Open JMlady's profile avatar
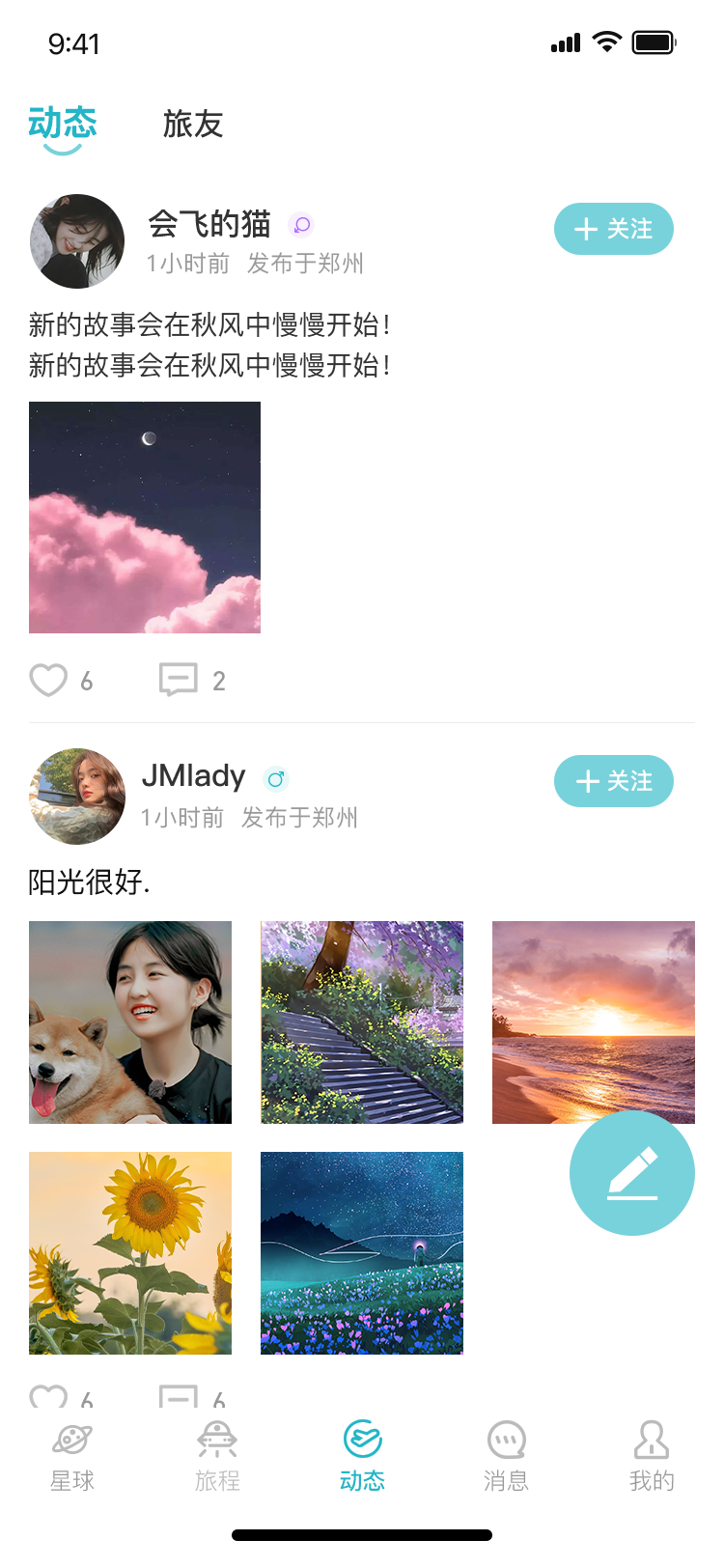The image size is (724, 1568). click(x=77, y=797)
